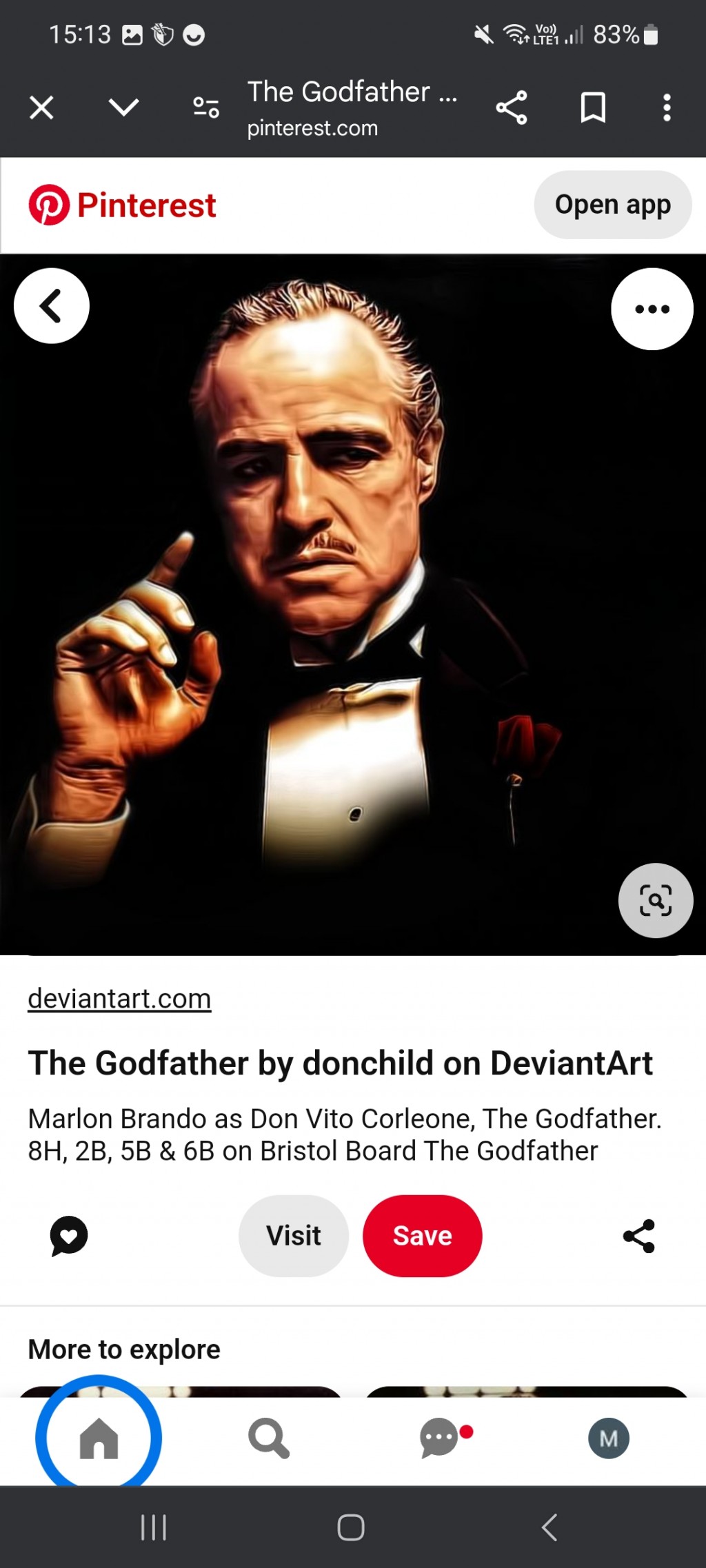Open the profile tab marked M
706x1568 pixels.
[609, 1438]
